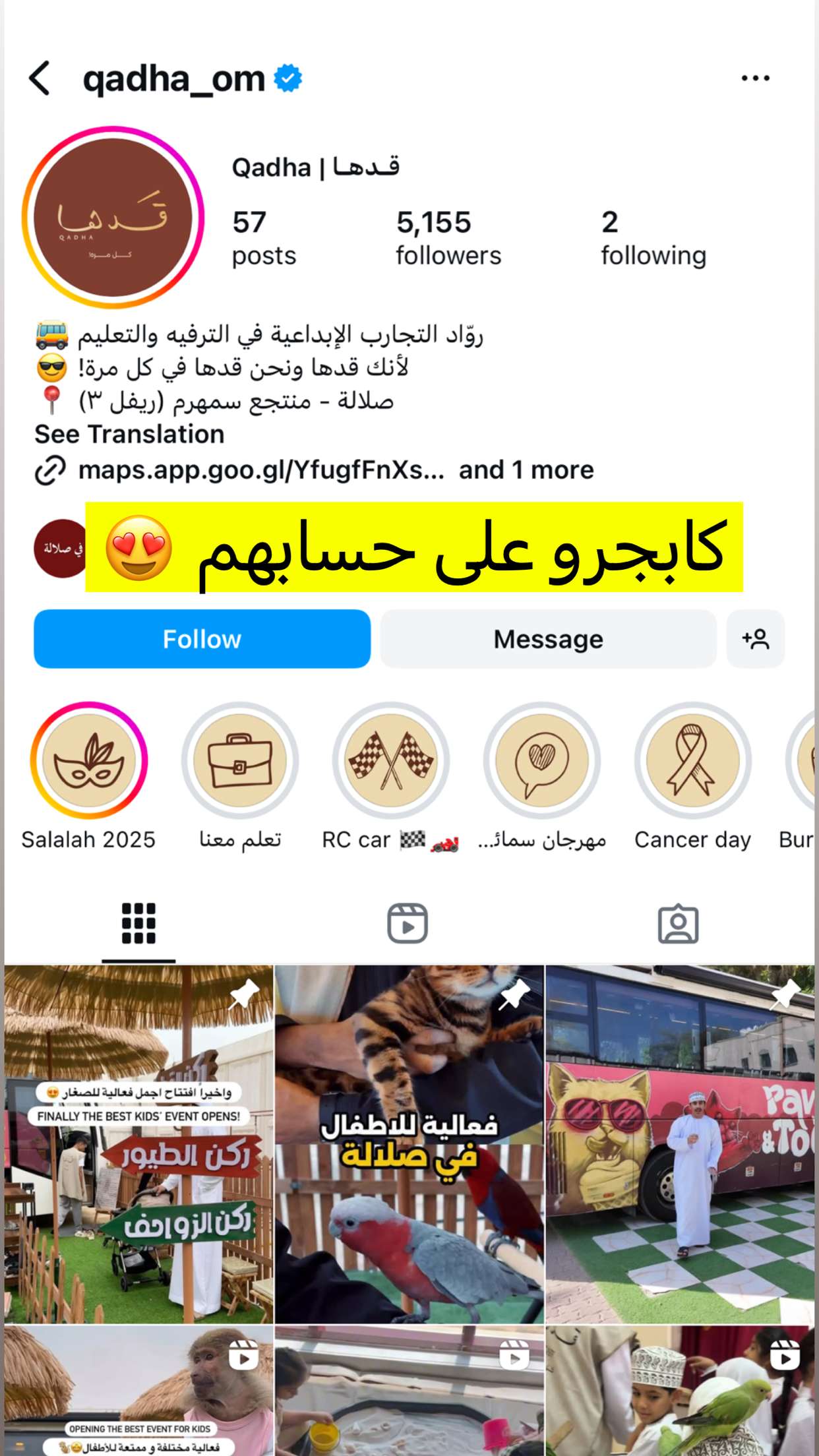The image size is (819, 1456).
Task: Open the Salalah 2025 story highlight
Action: pyautogui.click(x=88, y=777)
